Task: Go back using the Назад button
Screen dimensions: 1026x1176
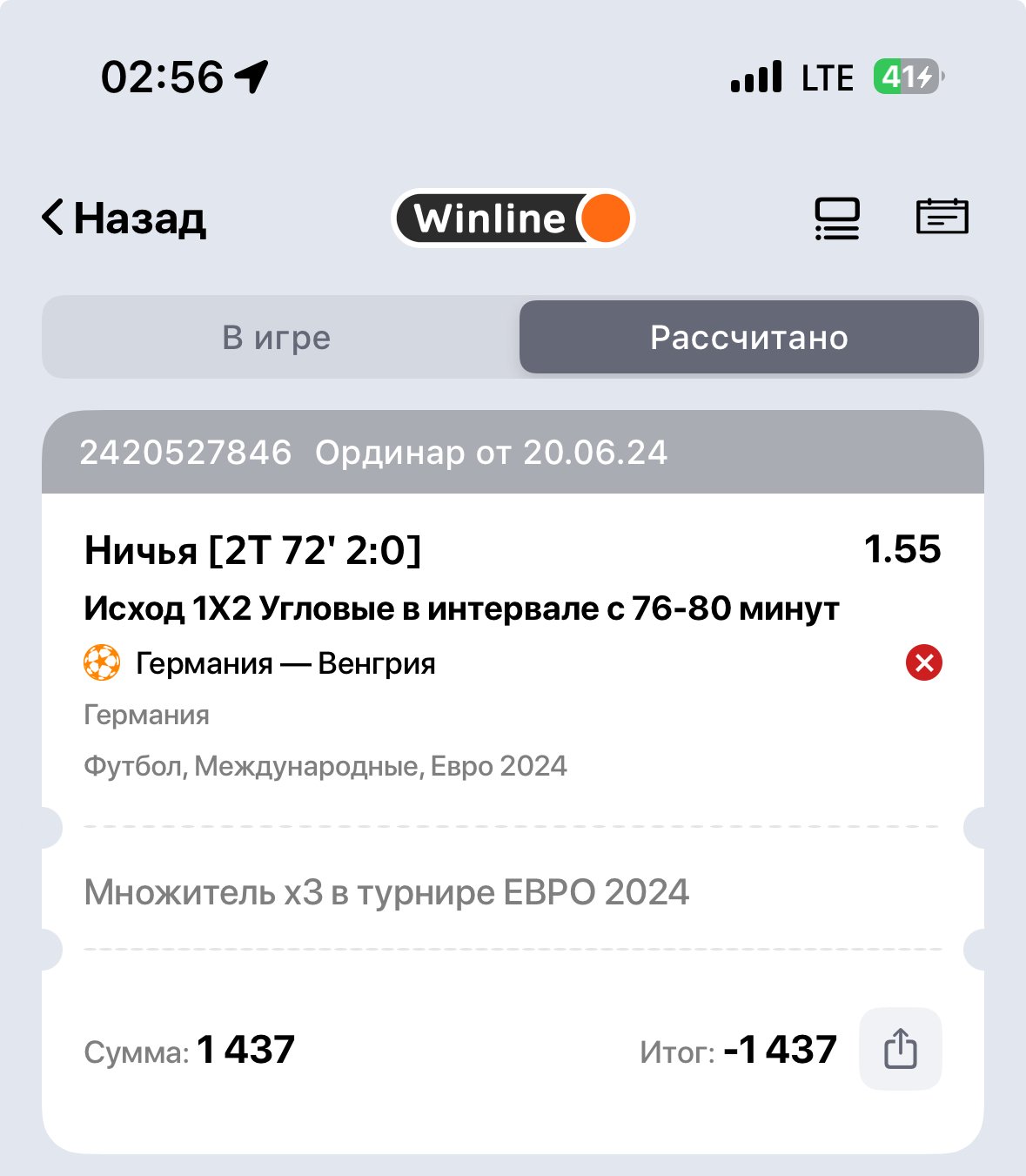Action: [124, 218]
